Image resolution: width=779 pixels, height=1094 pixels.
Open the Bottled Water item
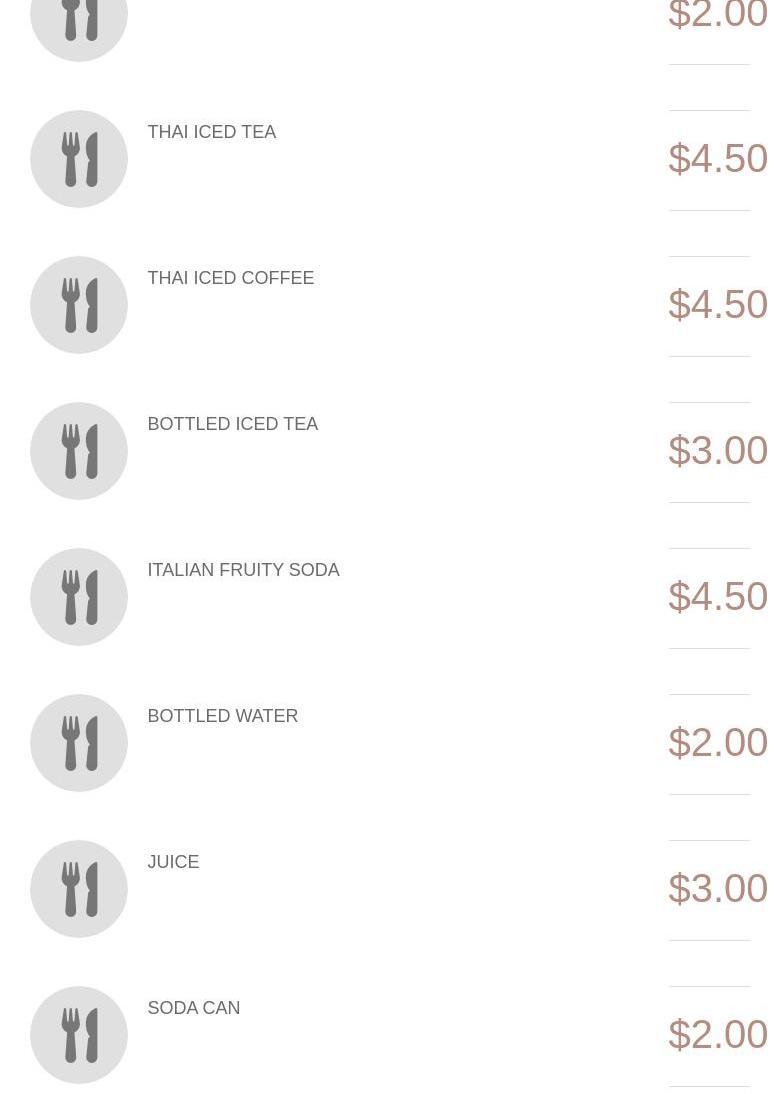[222, 716]
